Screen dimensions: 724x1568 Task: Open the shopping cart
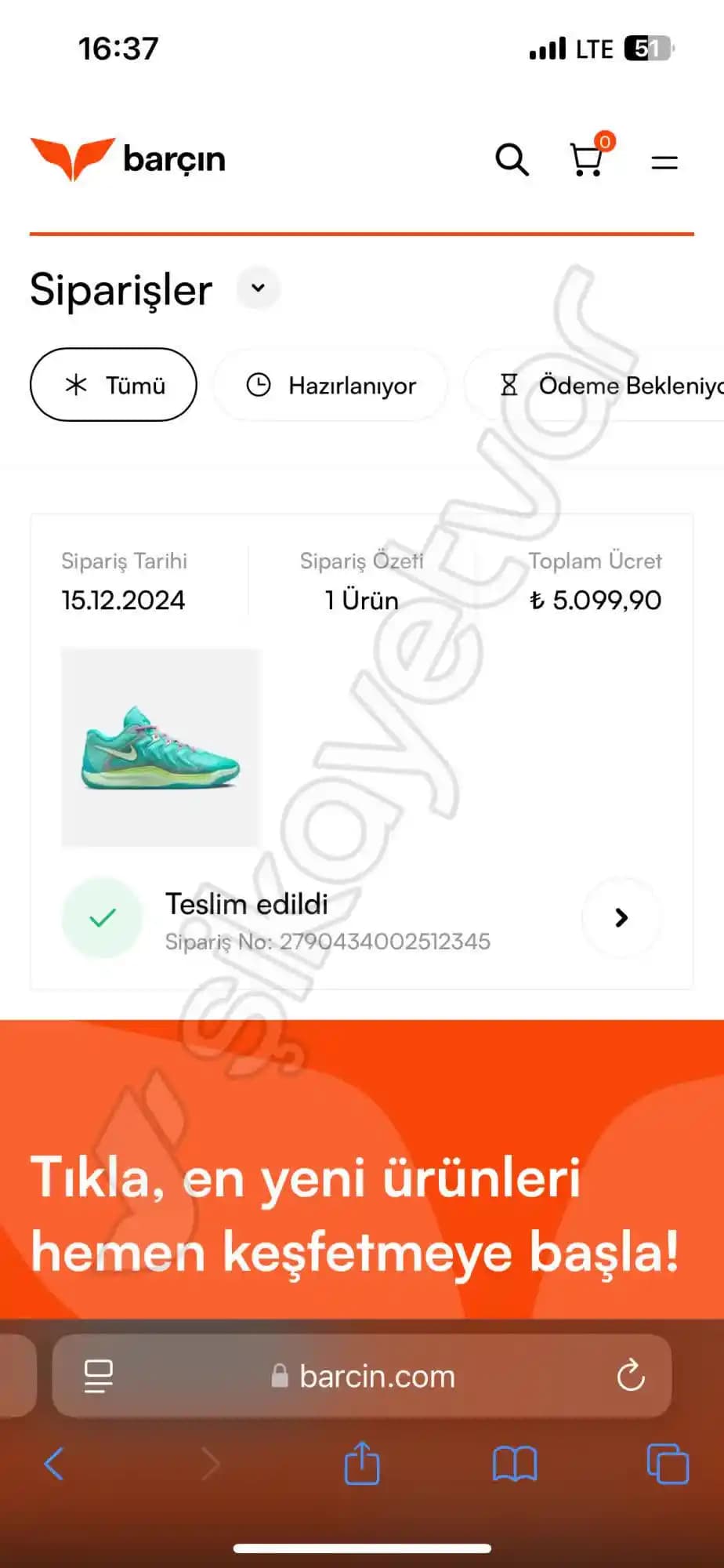588,162
